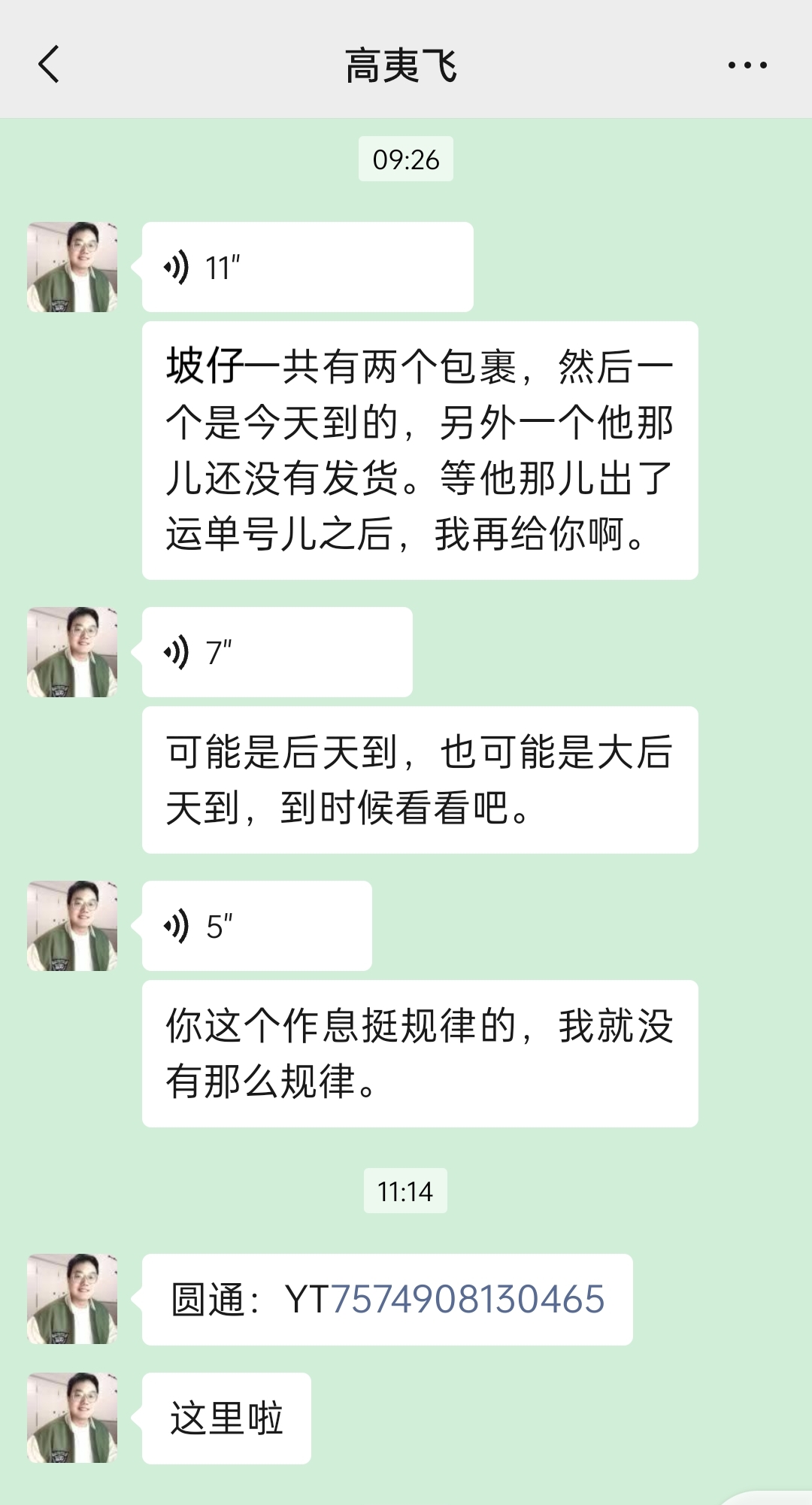The width and height of the screenshot is (812, 1505).
Task: Play the 7-second voice message
Action: (x=277, y=652)
